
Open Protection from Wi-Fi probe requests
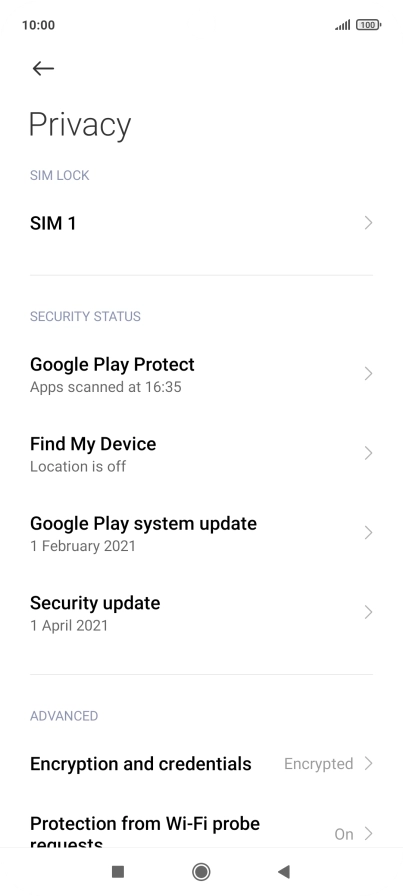point(201,829)
